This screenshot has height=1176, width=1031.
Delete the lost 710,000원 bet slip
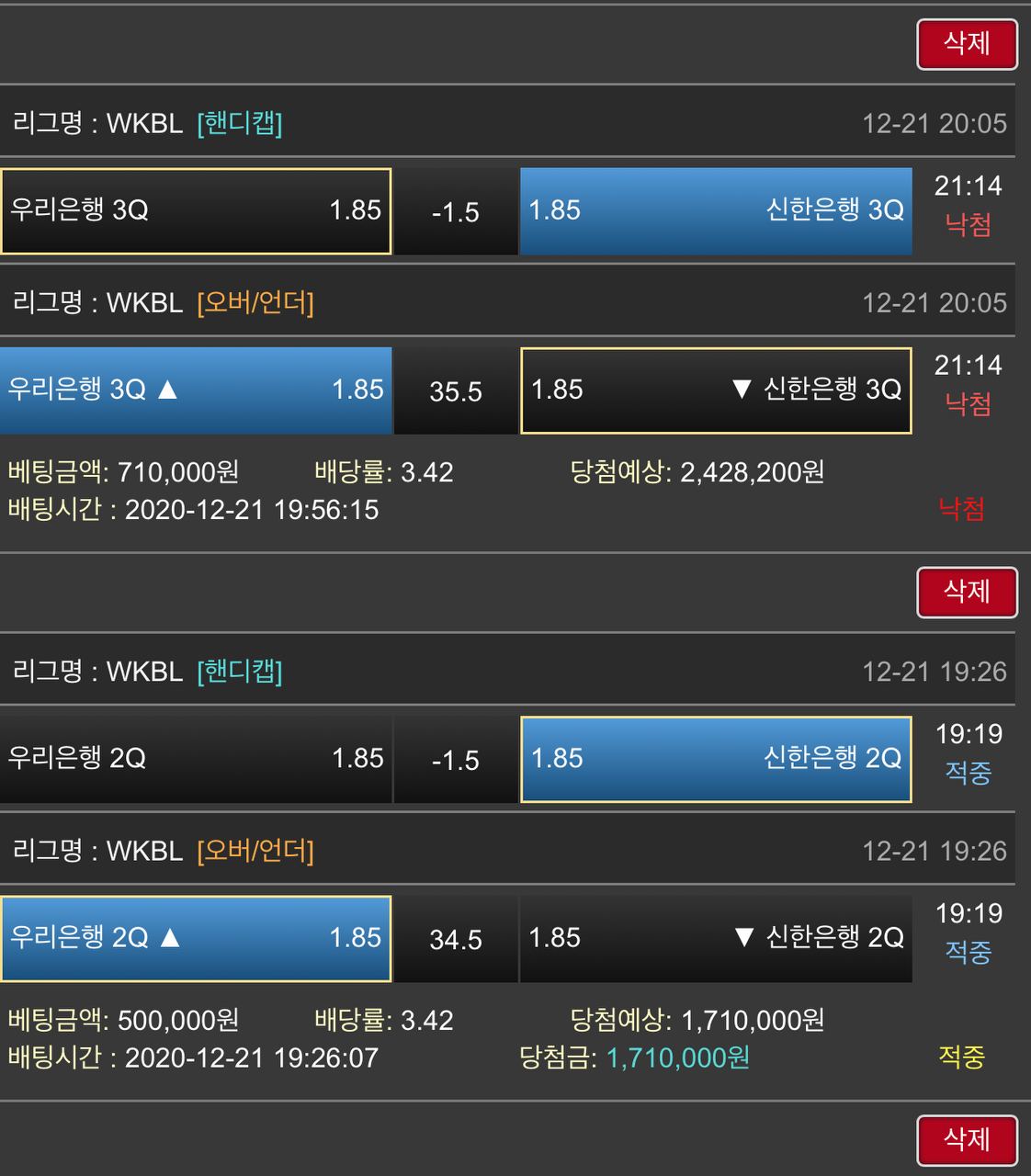[967, 591]
